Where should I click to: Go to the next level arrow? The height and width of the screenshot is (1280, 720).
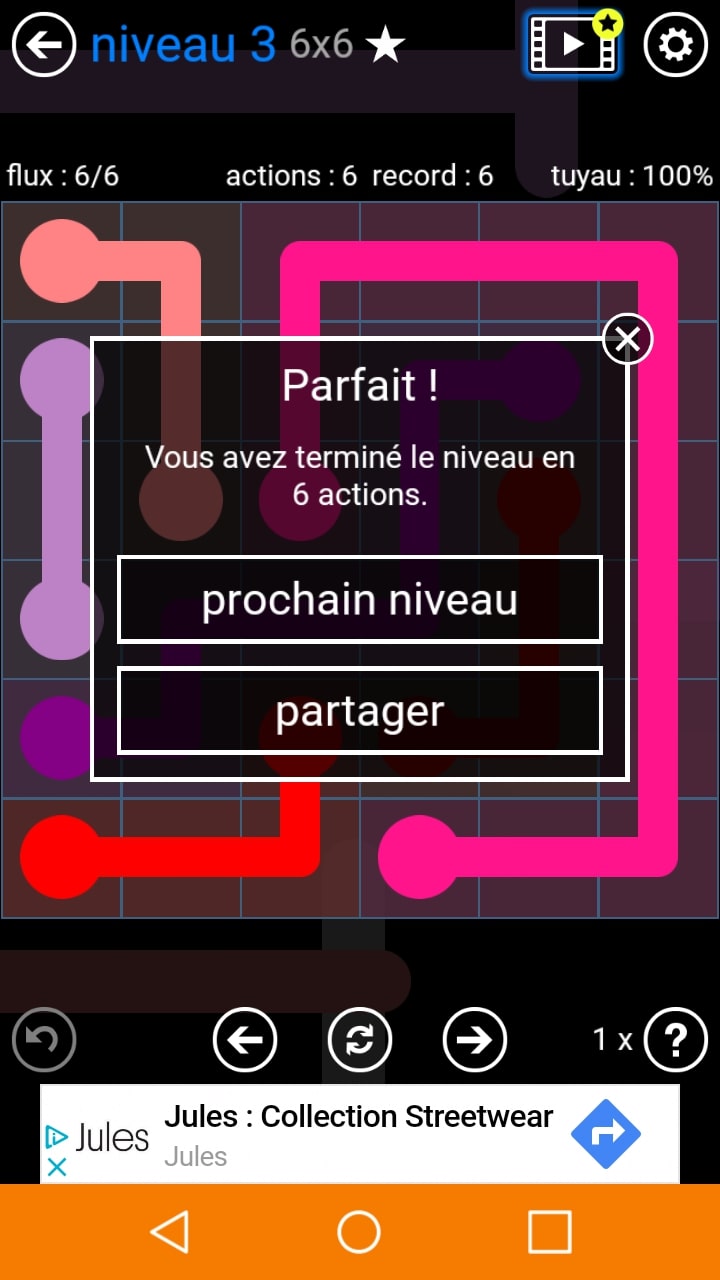click(475, 1040)
